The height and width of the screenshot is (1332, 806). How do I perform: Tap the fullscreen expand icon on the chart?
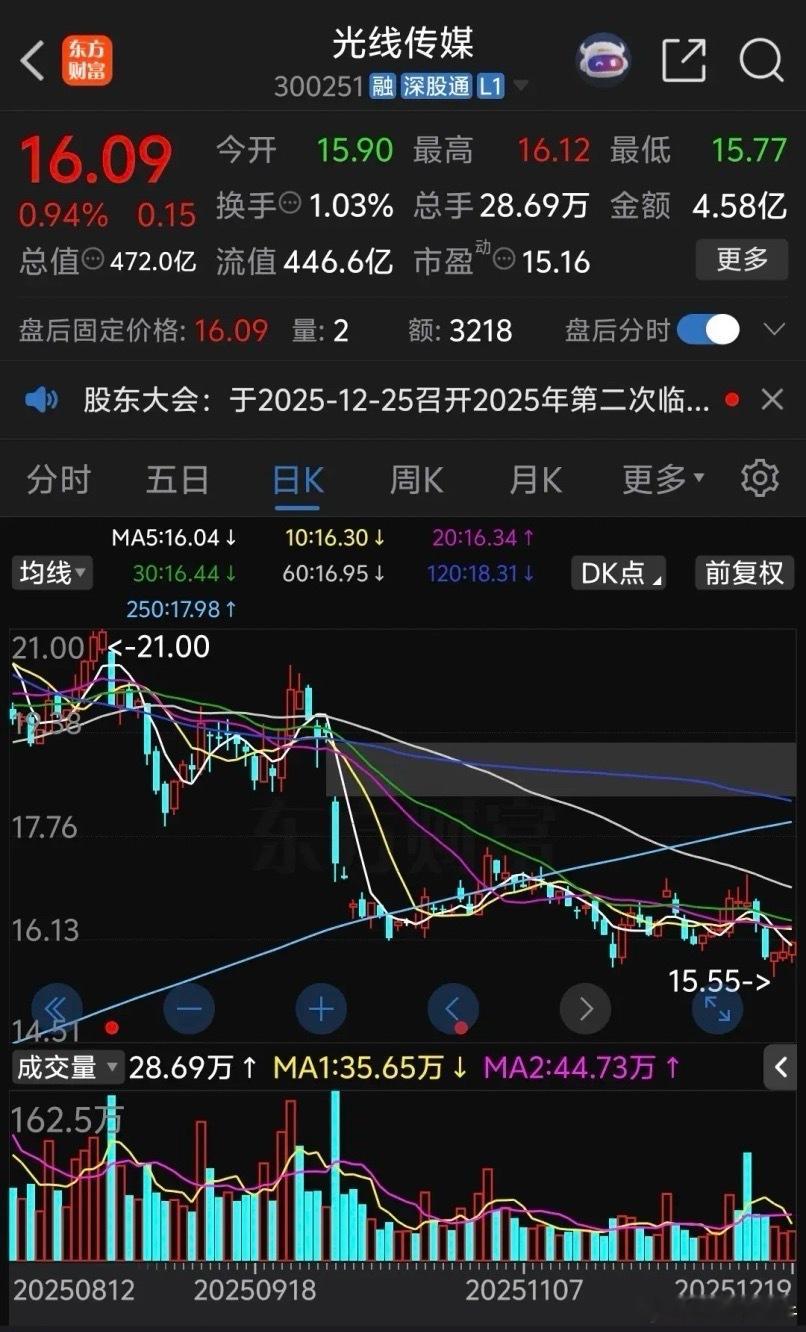(717, 1009)
